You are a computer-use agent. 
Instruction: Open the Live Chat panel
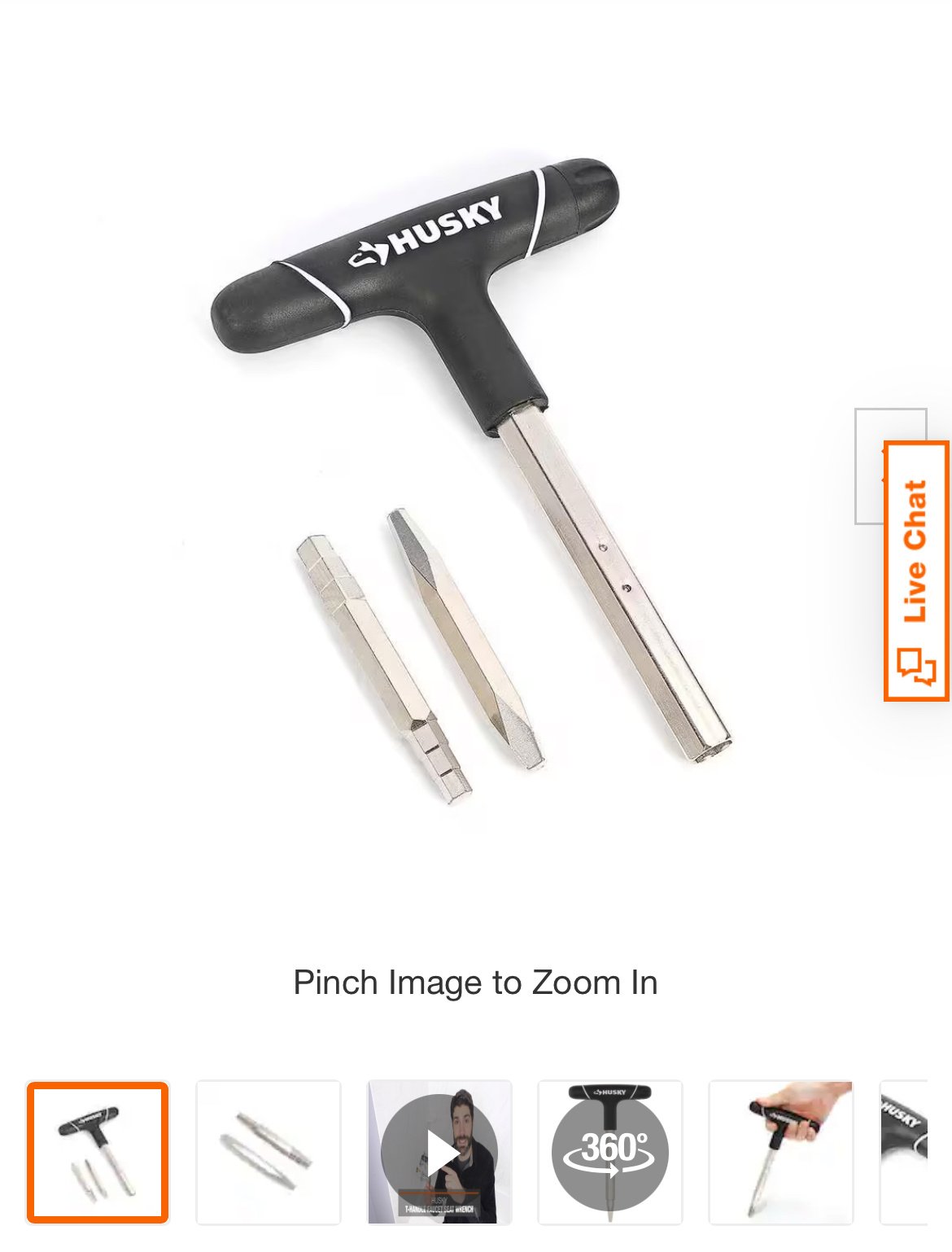tap(917, 571)
